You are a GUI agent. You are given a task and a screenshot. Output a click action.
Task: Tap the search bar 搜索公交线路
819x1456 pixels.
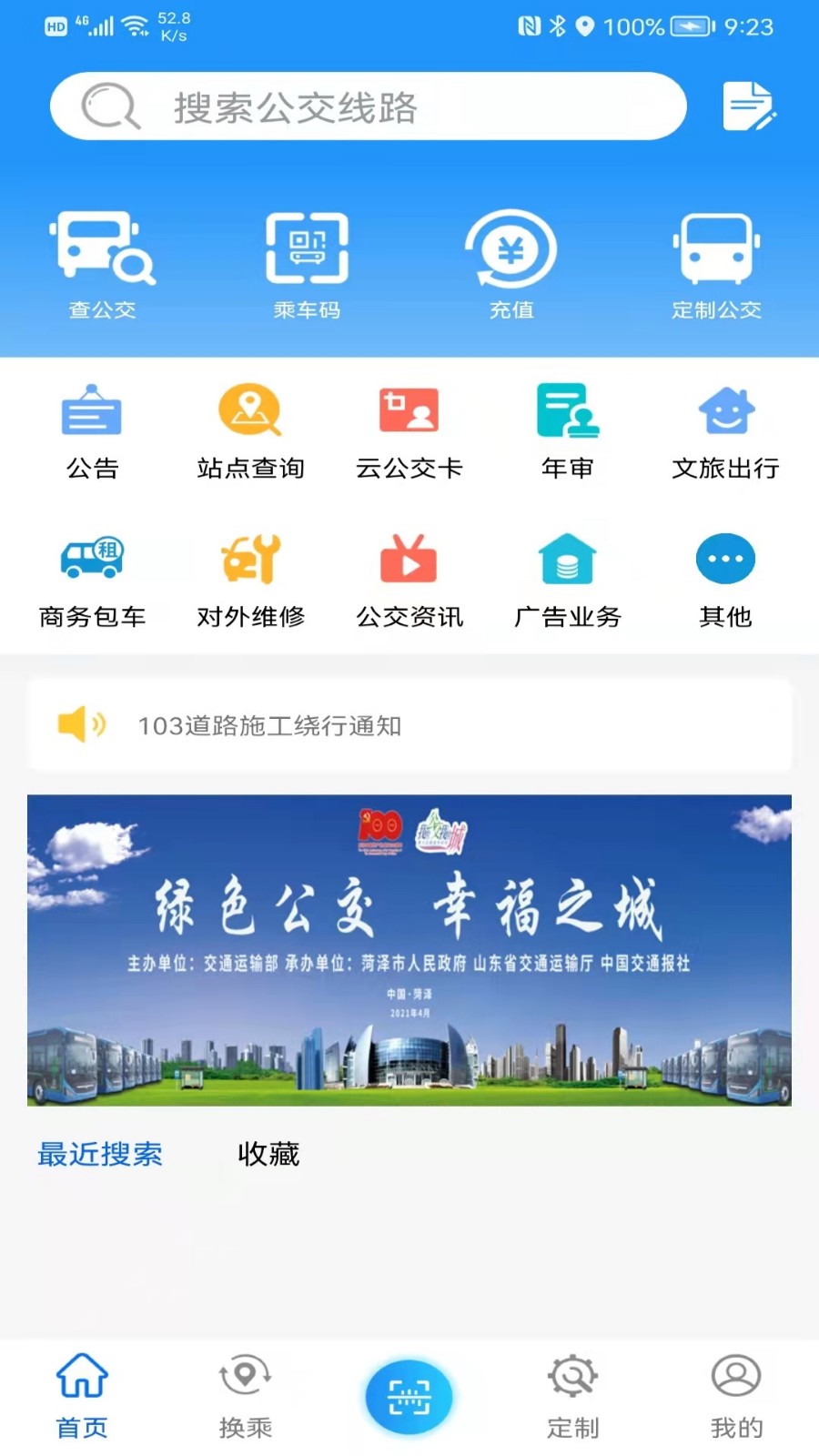[369, 106]
